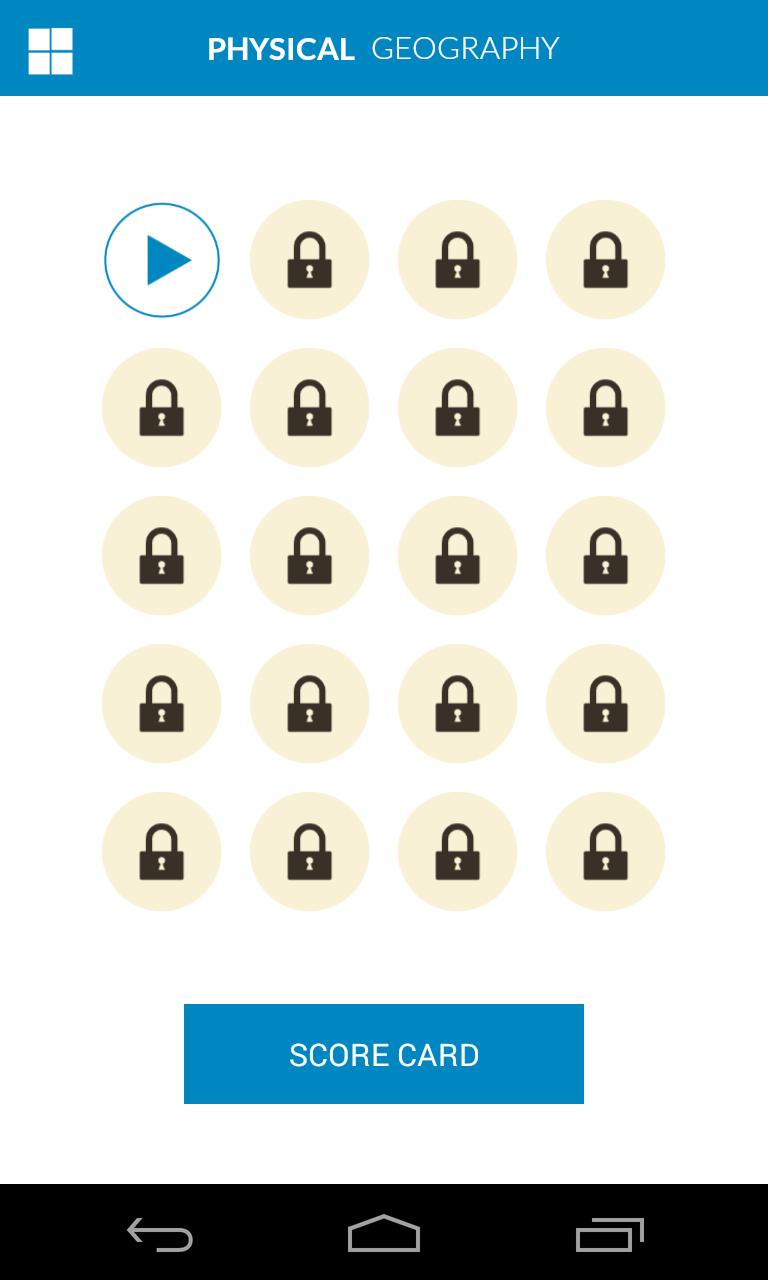Image resolution: width=768 pixels, height=1280 pixels.
Task: Go to the home screen
Action: [x=384, y=1234]
